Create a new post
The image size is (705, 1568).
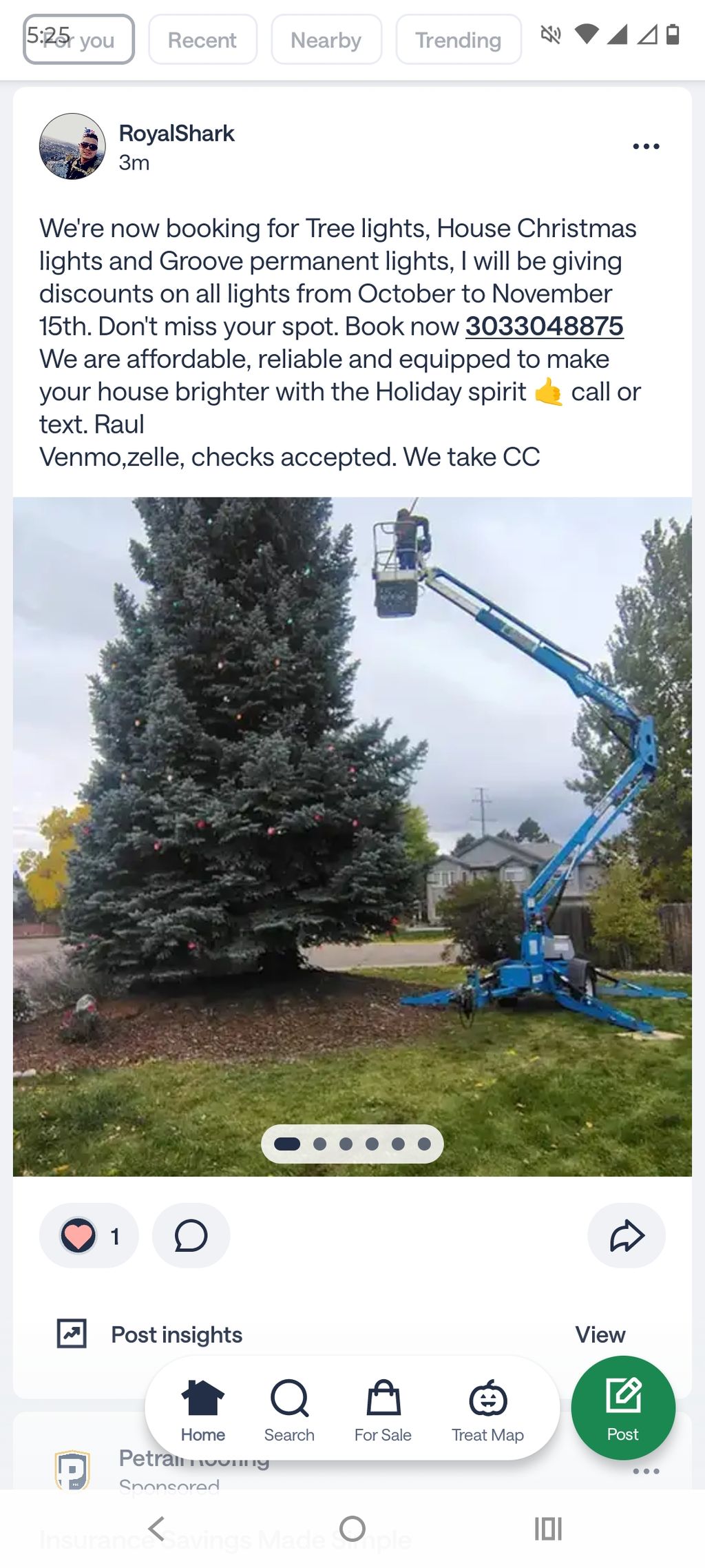[x=623, y=1407]
